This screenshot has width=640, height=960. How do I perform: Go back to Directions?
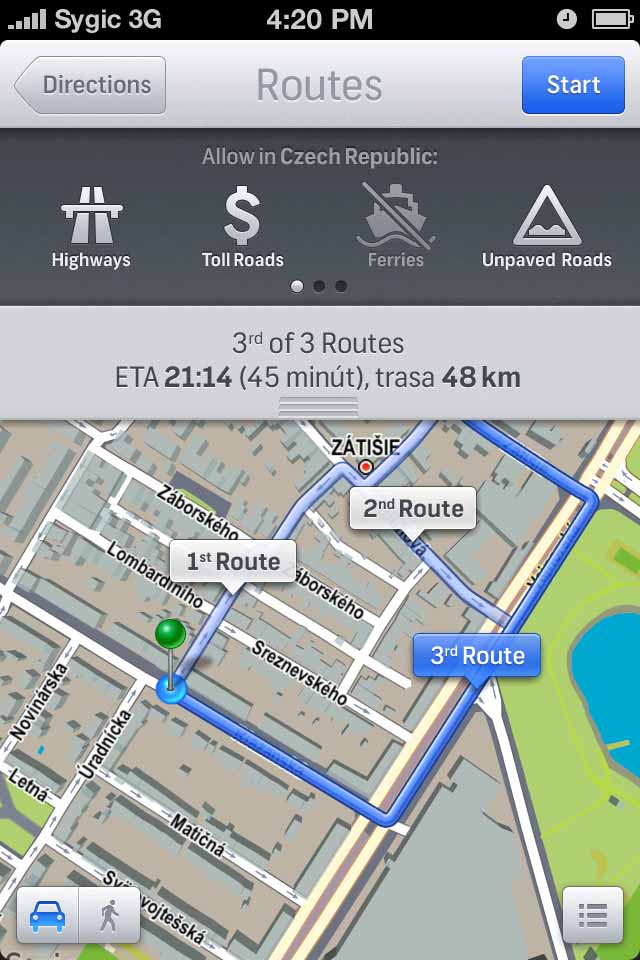tap(92, 85)
